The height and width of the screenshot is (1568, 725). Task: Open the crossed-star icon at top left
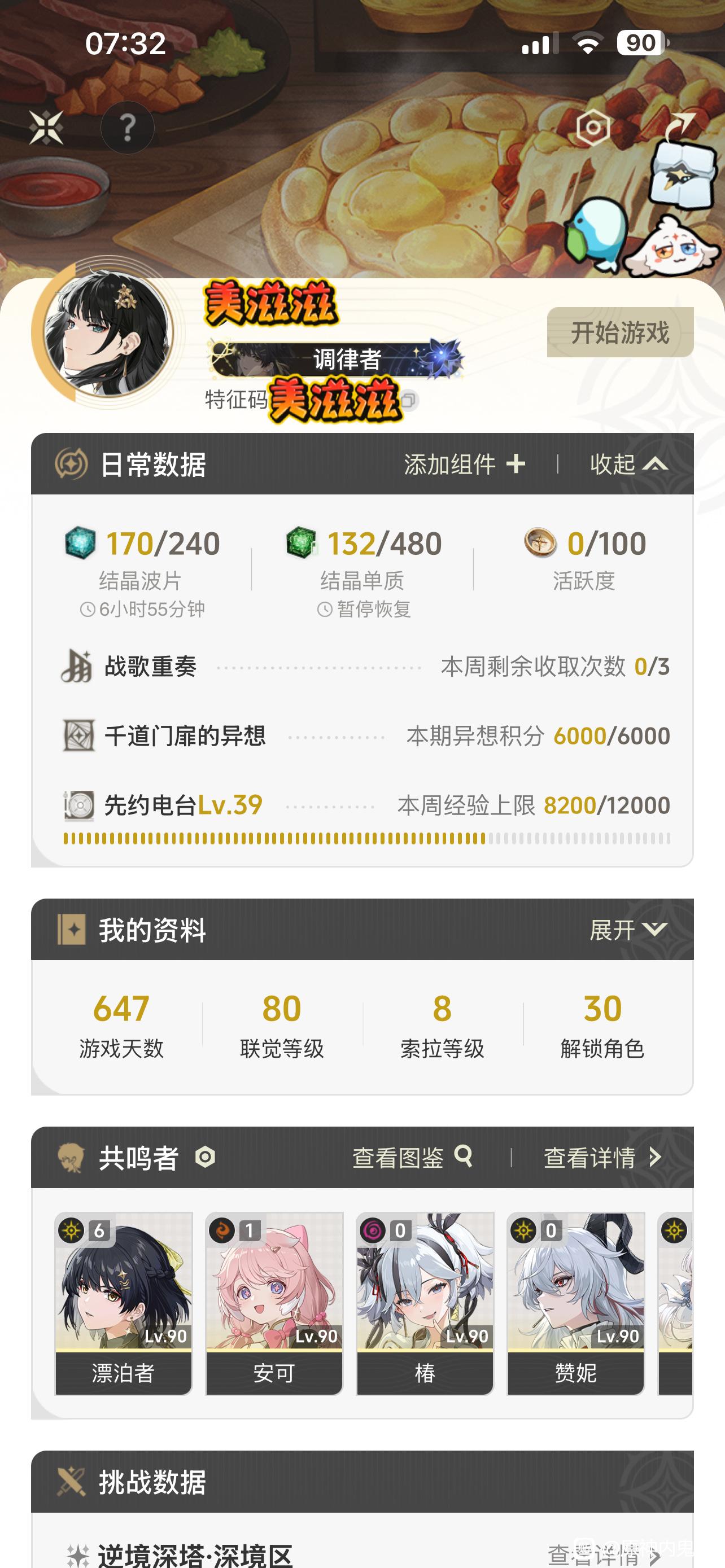point(46,128)
